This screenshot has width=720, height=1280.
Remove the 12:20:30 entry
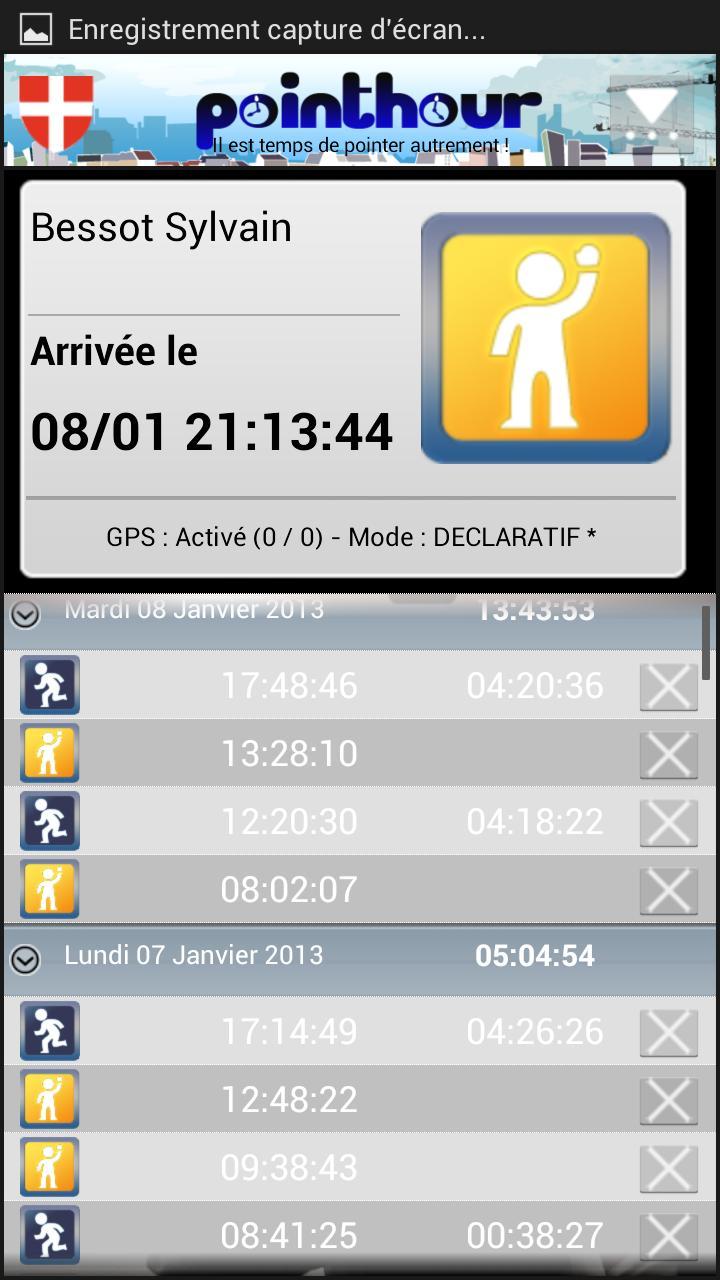(x=668, y=822)
